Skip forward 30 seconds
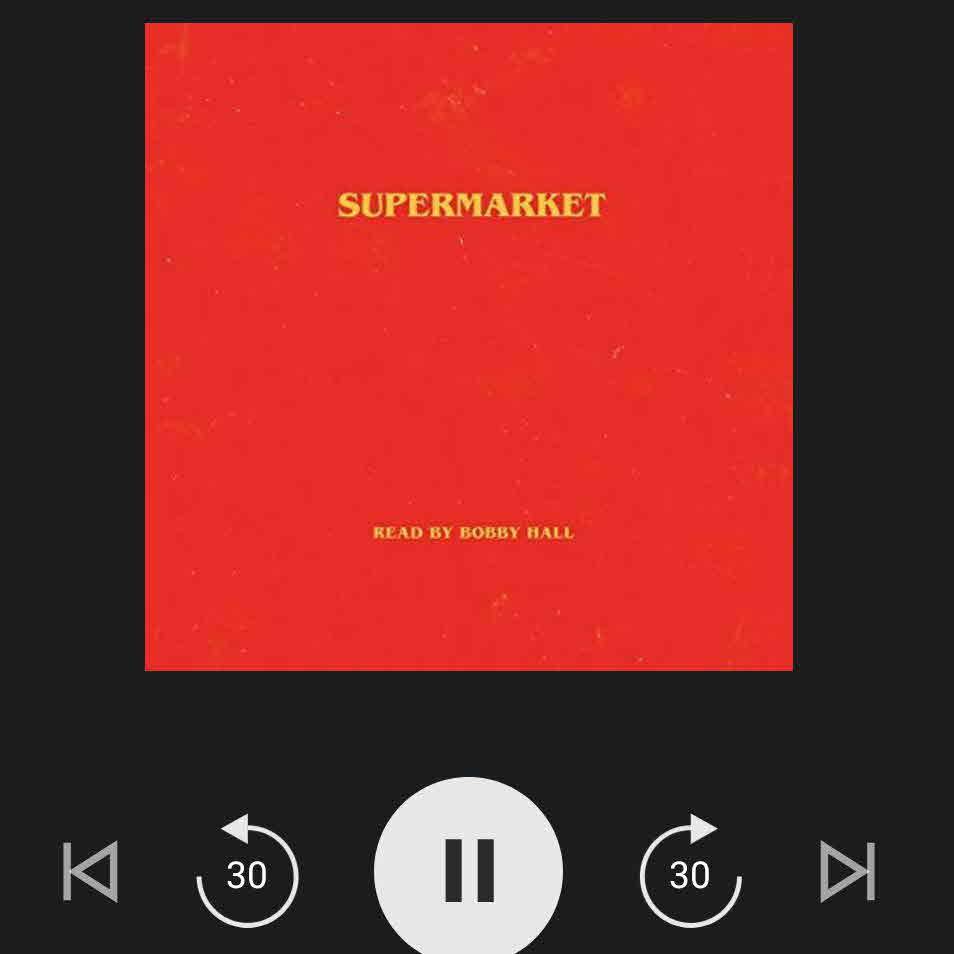Image resolution: width=954 pixels, height=954 pixels. [x=690, y=872]
